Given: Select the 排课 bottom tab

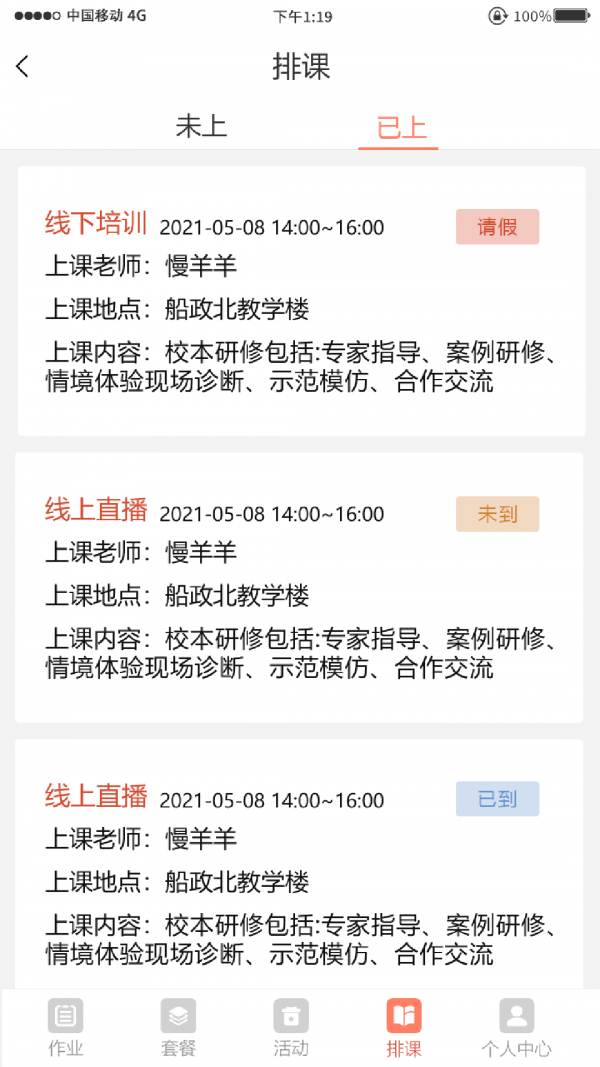Looking at the screenshot, I should point(404,1027).
